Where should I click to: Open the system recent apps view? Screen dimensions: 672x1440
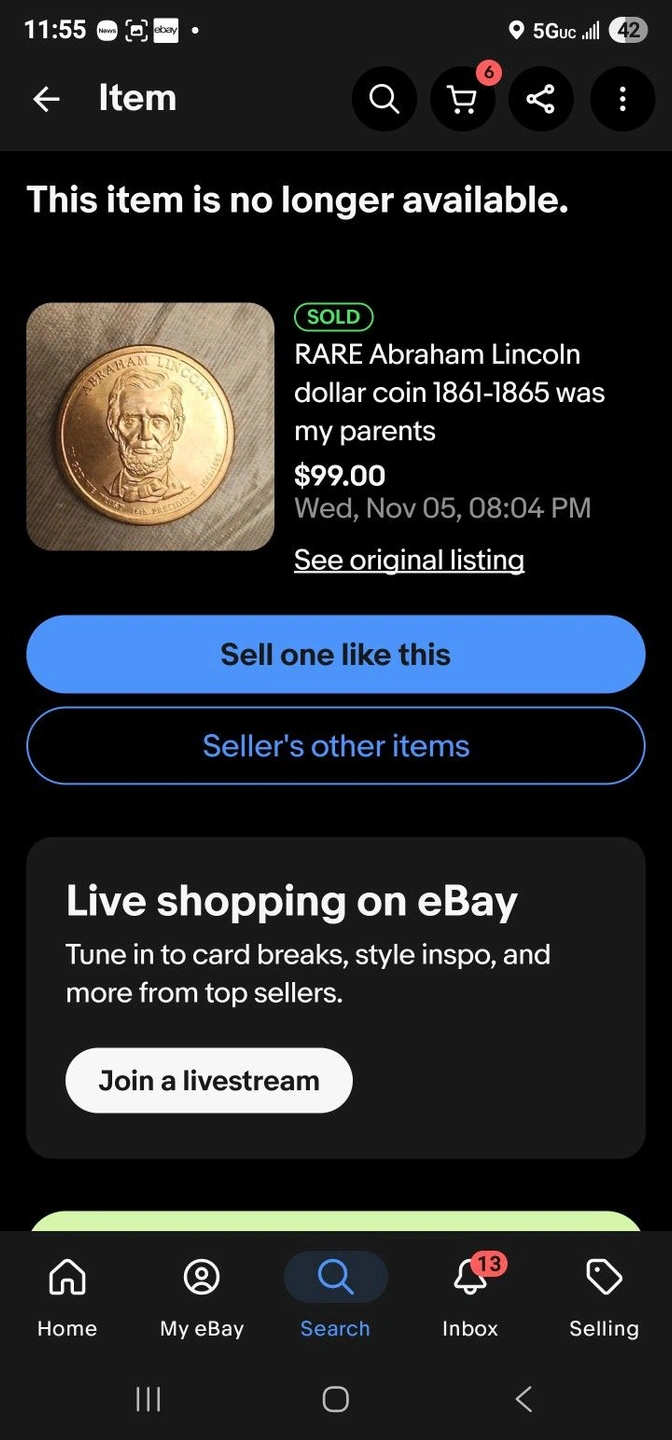148,1399
